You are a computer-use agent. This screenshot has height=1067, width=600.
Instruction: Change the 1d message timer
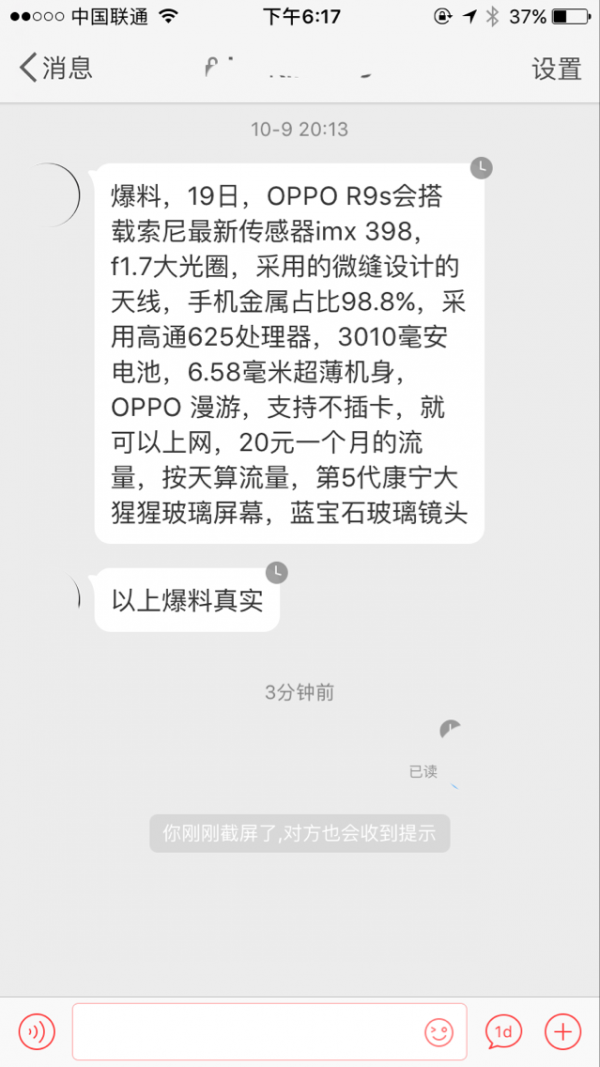point(504,1031)
